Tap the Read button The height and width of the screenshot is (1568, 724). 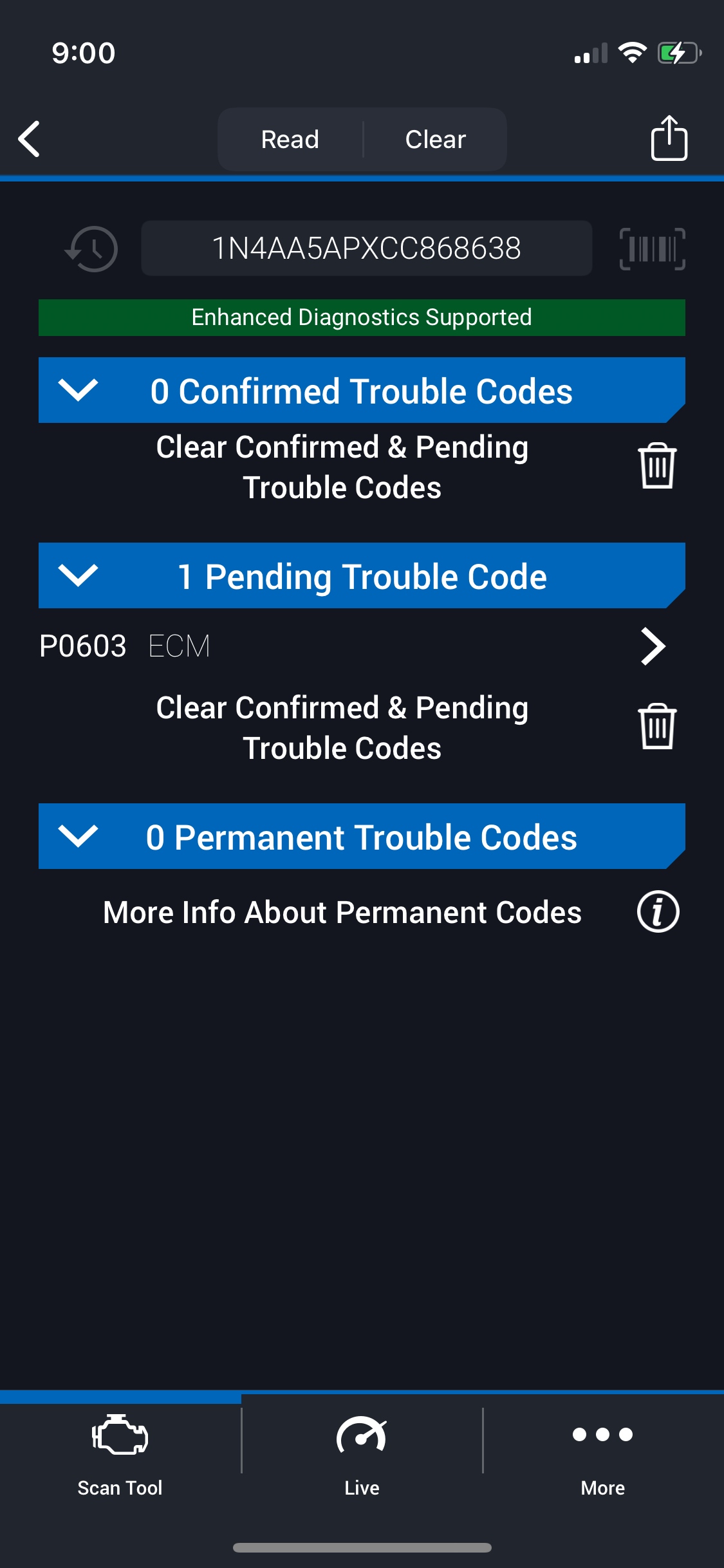click(290, 139)
